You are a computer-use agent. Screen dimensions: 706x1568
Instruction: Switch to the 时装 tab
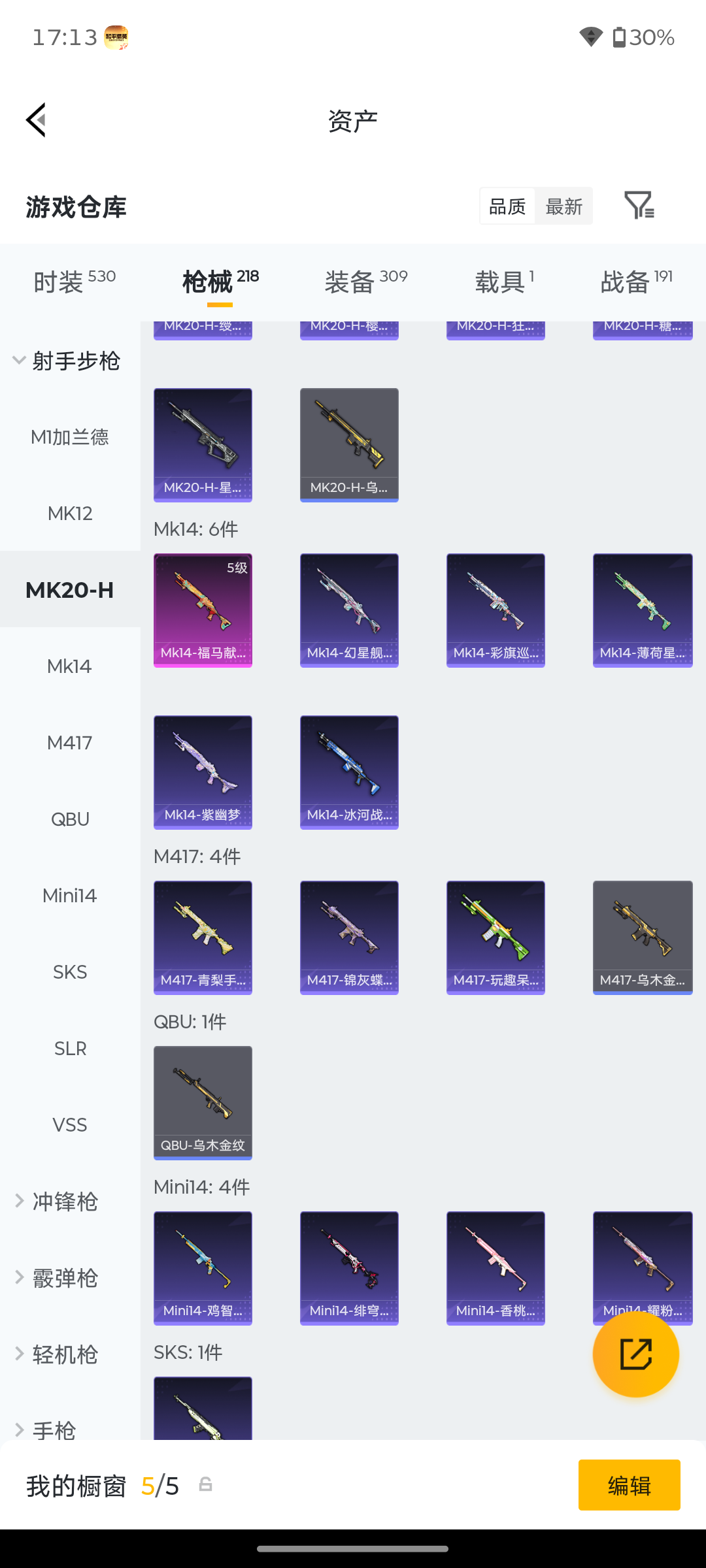[75, 282]
